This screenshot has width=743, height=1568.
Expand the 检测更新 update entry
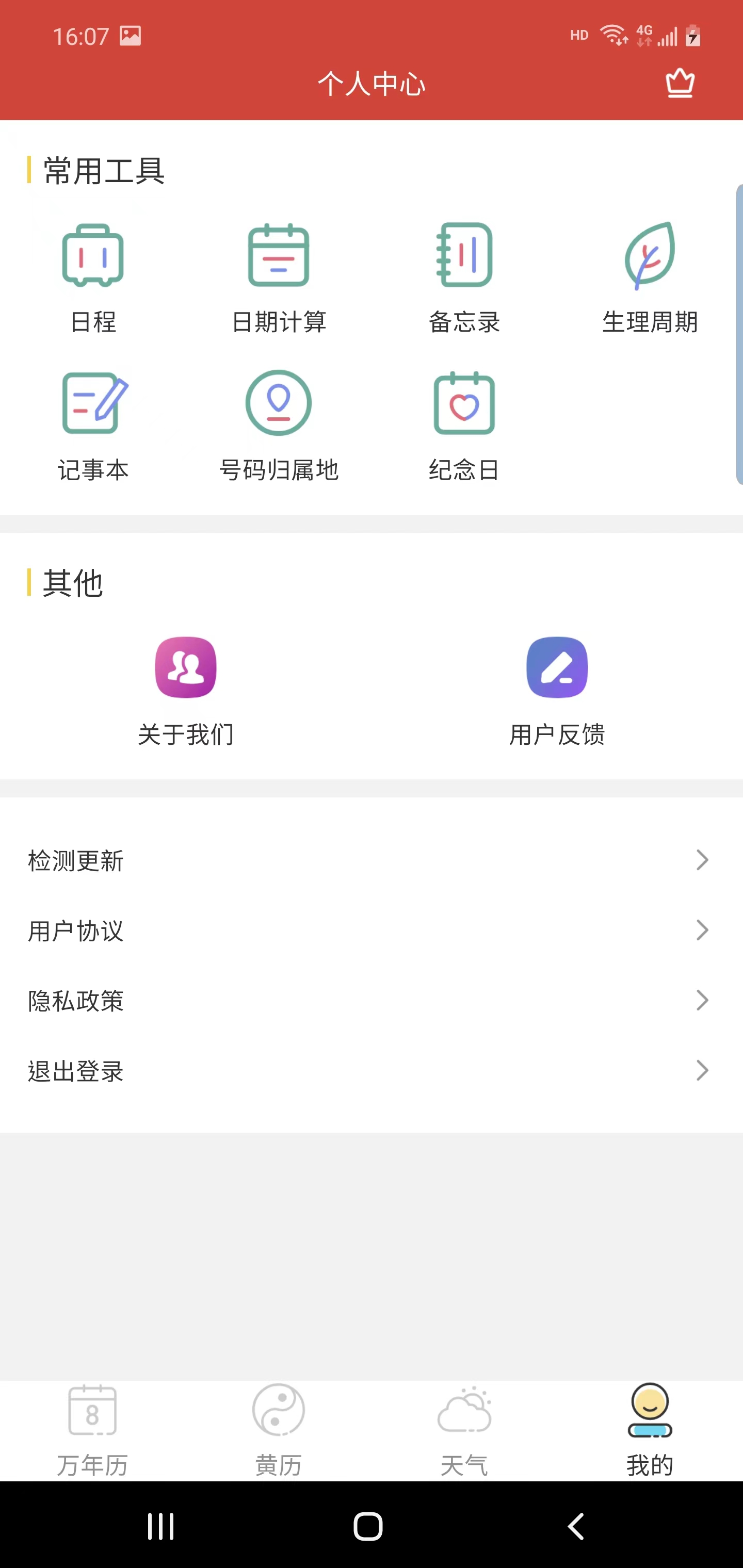702,860
